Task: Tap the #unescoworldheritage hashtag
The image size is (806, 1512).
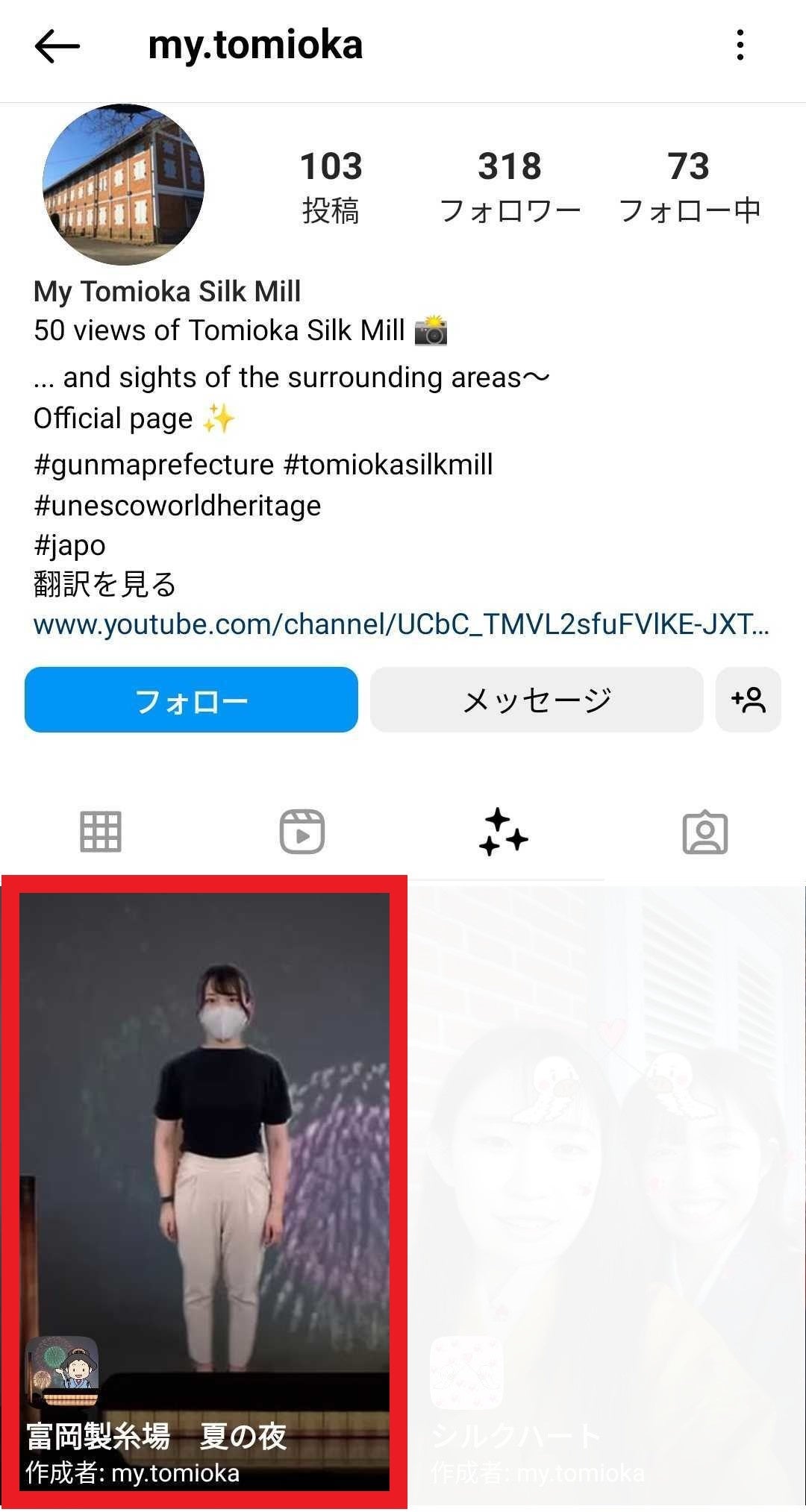Action: point(177,505)
